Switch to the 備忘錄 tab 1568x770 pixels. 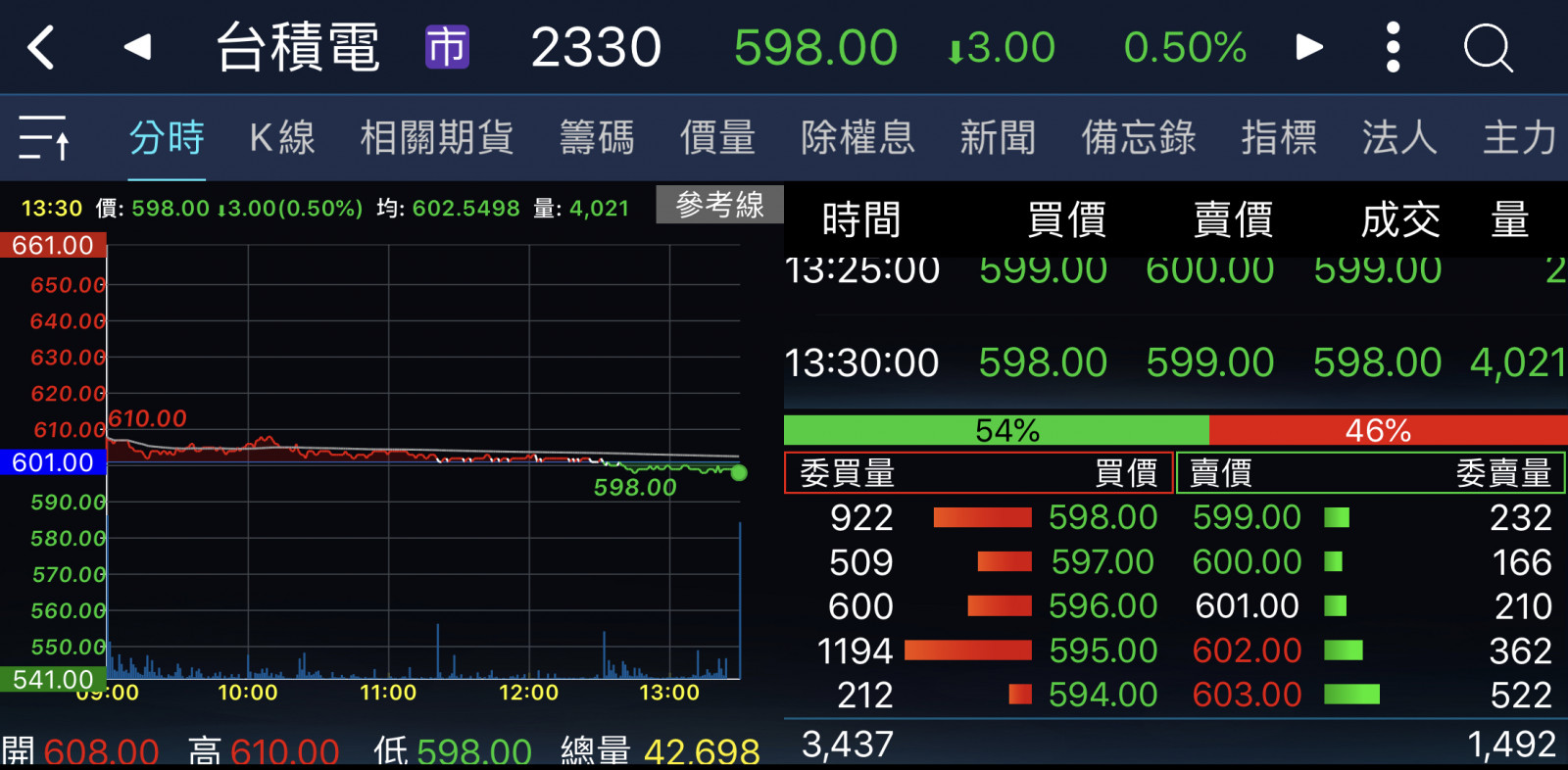pyautogui.click(x=1138, y=137)
